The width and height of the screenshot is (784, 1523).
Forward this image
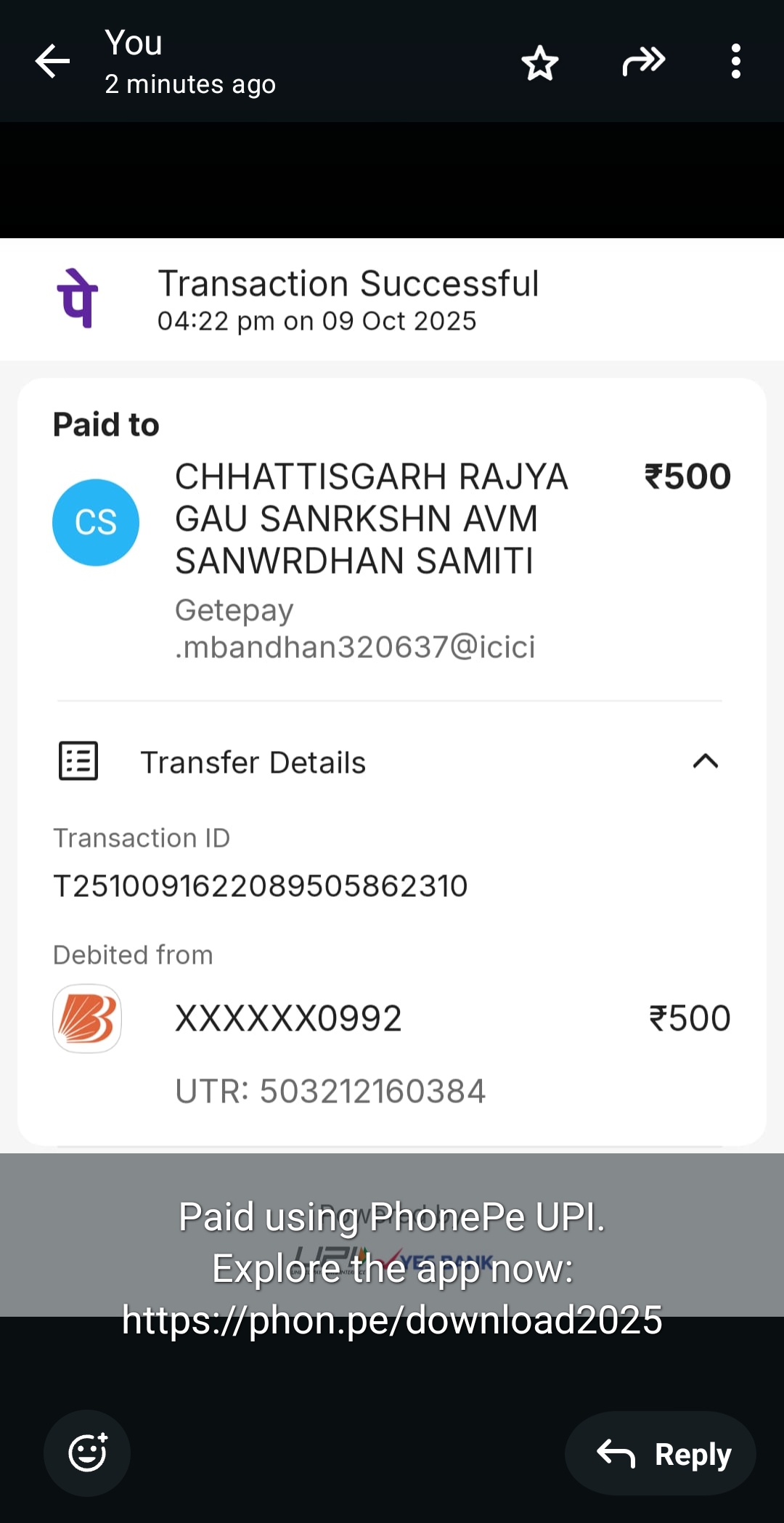[643, 62]
